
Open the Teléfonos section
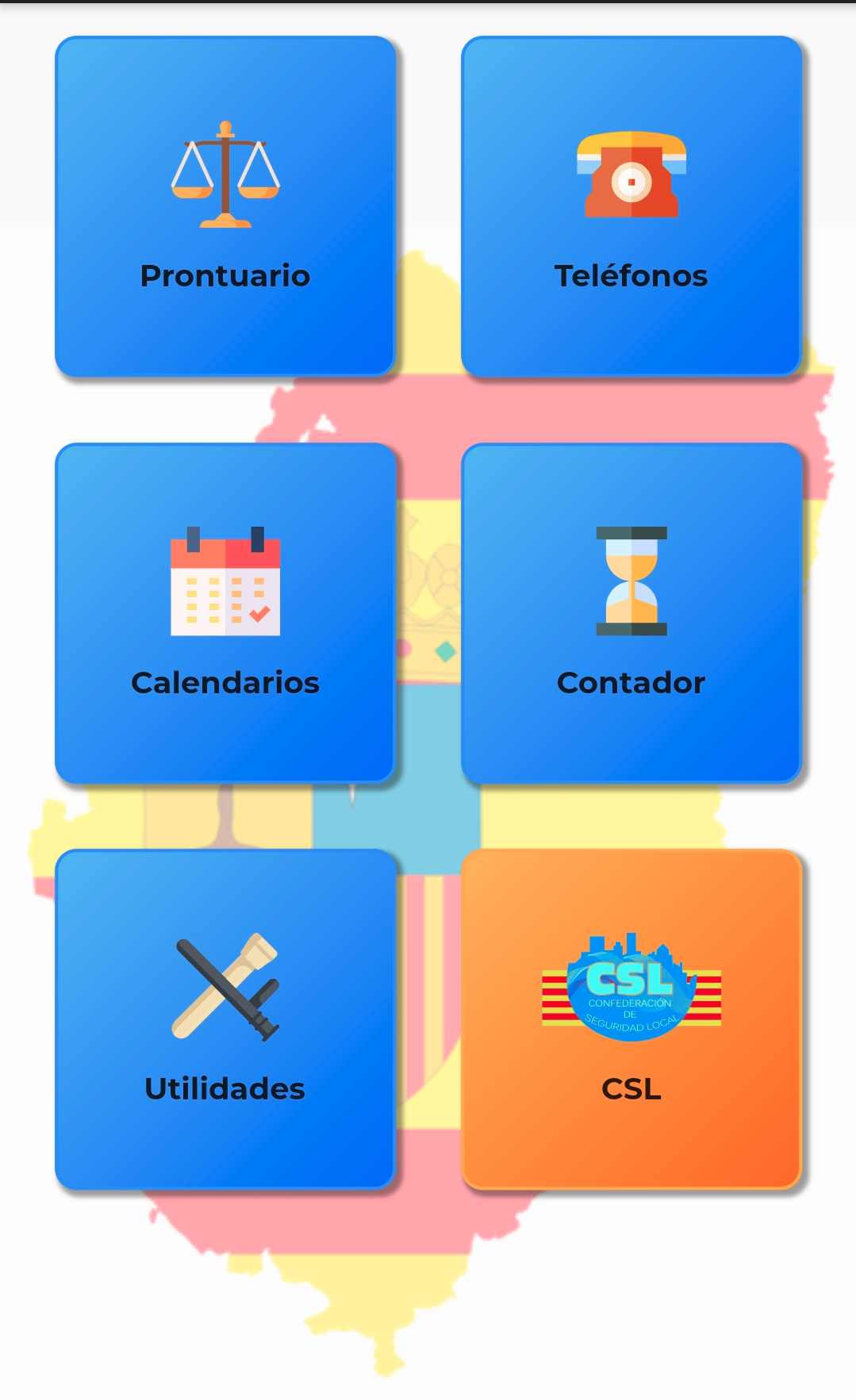click(631, 206)
